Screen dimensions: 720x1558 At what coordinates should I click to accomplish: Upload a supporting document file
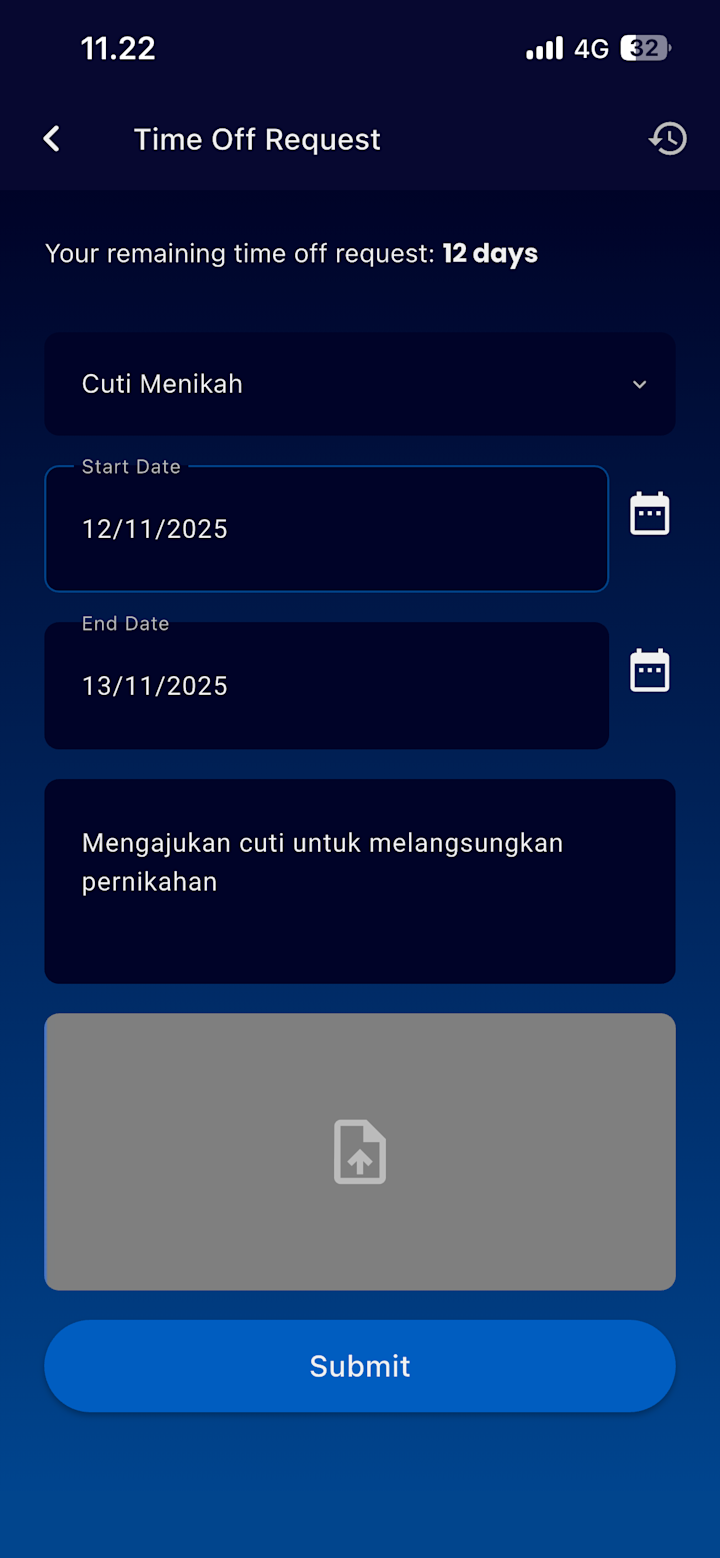coord(360,1152)
